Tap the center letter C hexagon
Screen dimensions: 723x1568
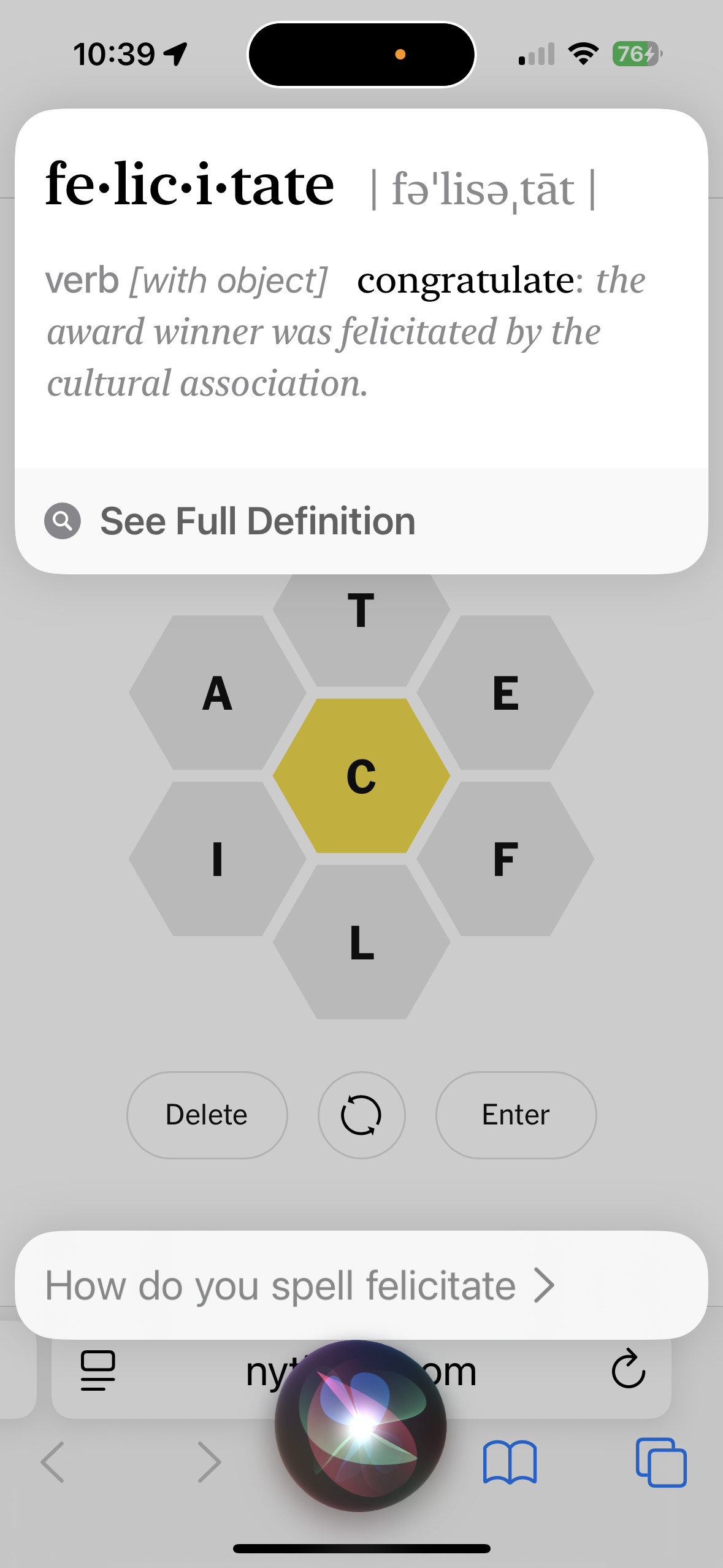pos(361,776)
